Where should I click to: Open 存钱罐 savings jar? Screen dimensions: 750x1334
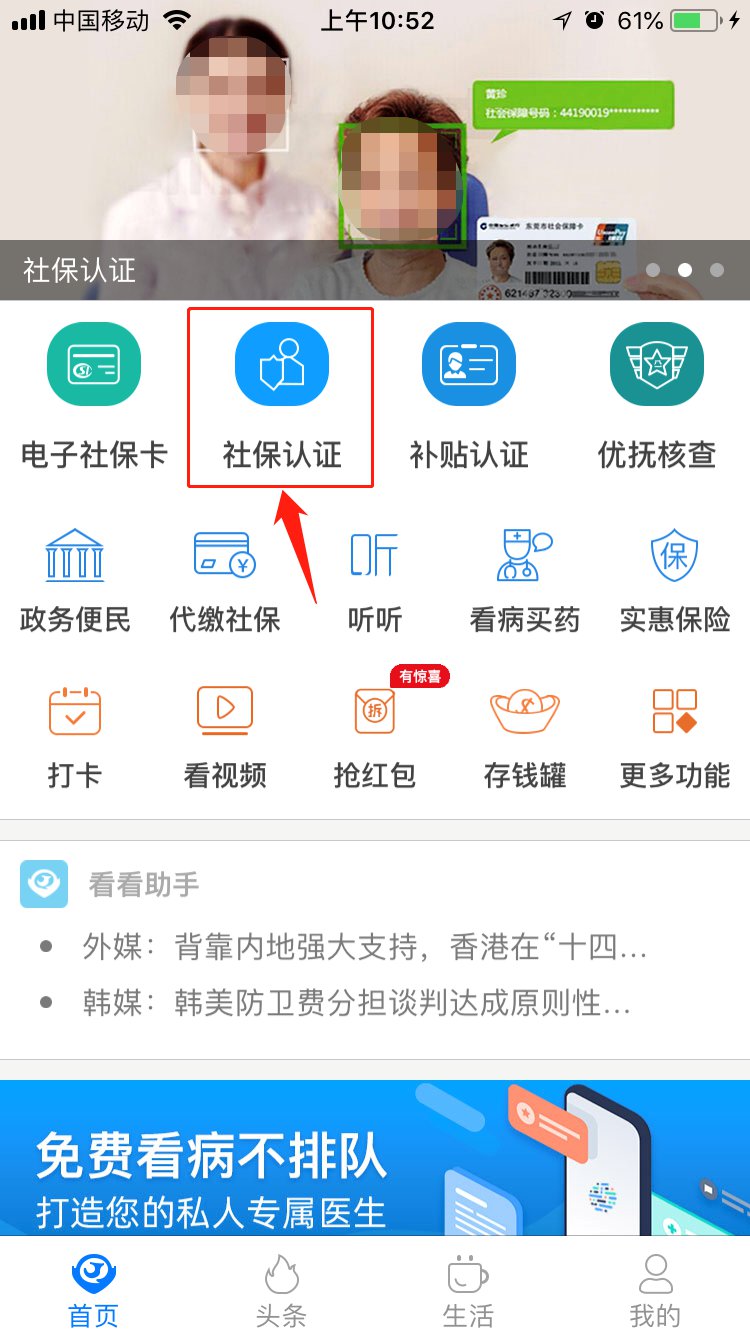[525, 736]
